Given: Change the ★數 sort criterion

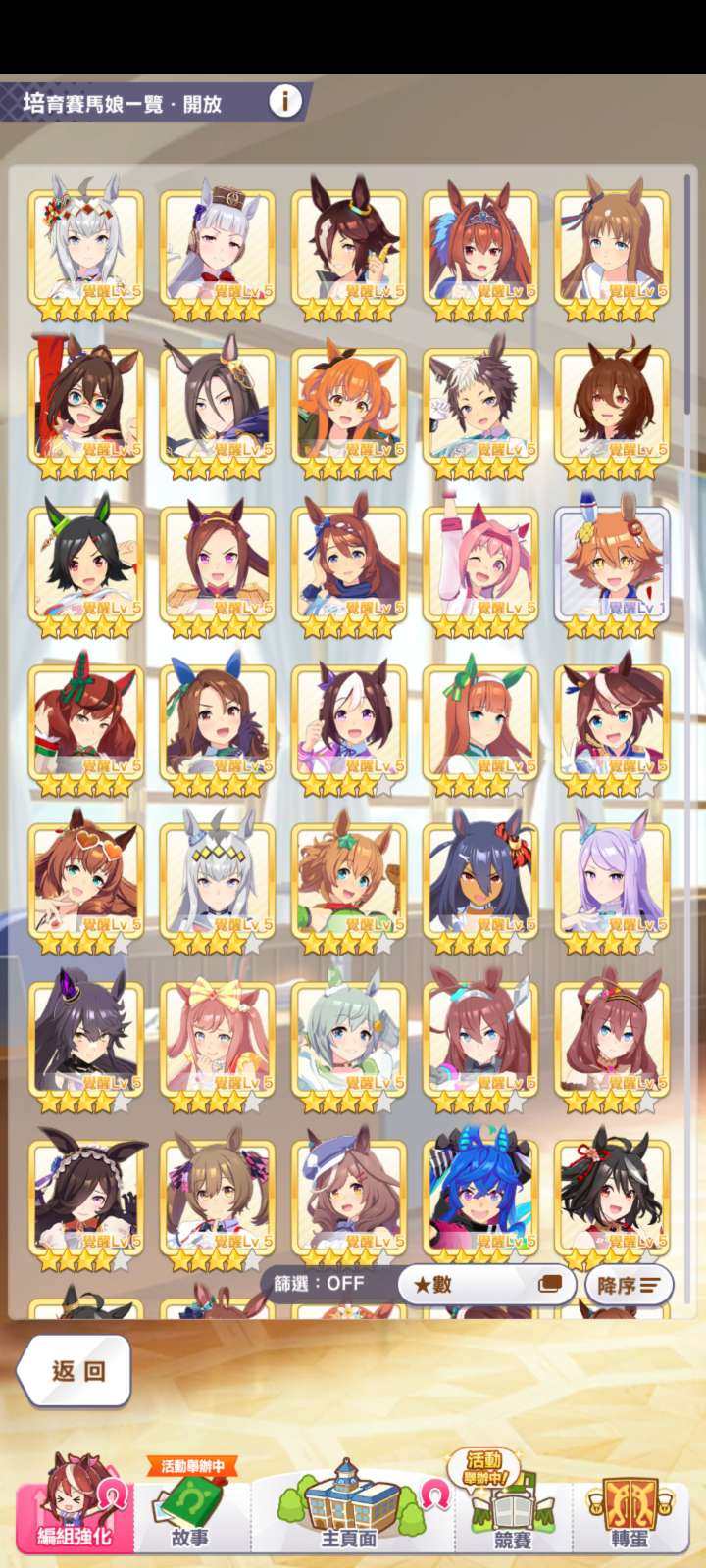Looking at the screenshot, I should [485, 1285].
